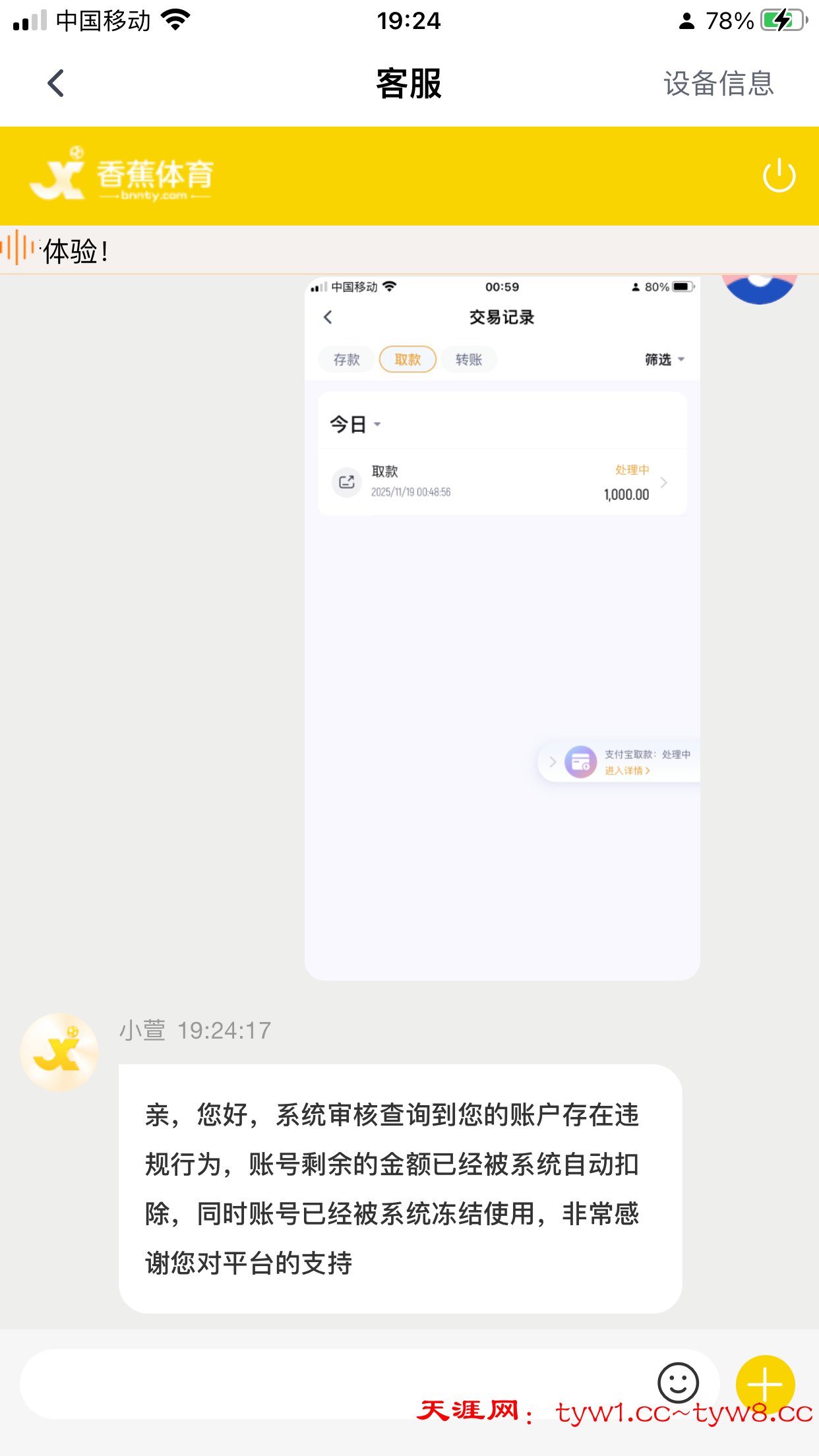Open the emoji picker
The image size is (819, 1456).
(678, 1383)
